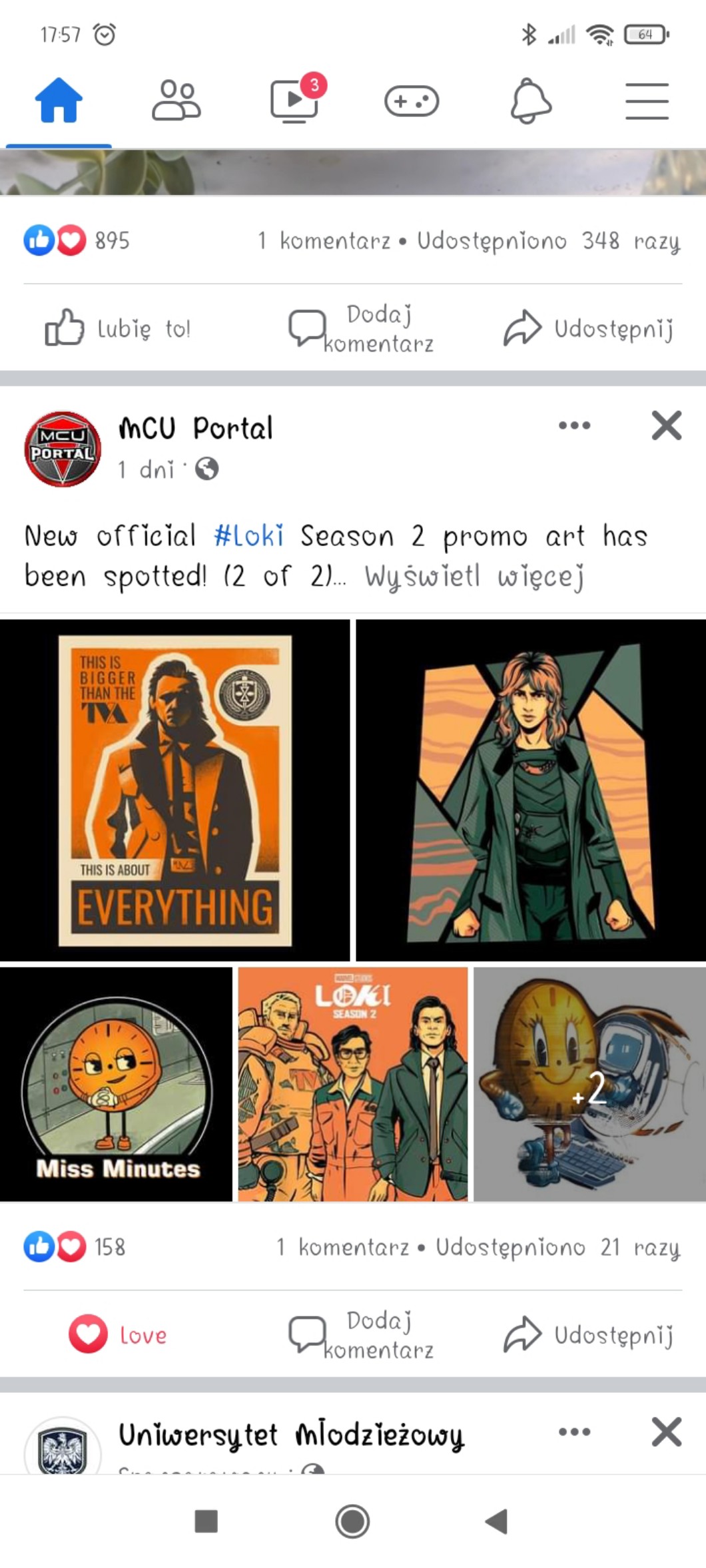Tap Lubię to! on the 895-reaction post

(118, 328)
